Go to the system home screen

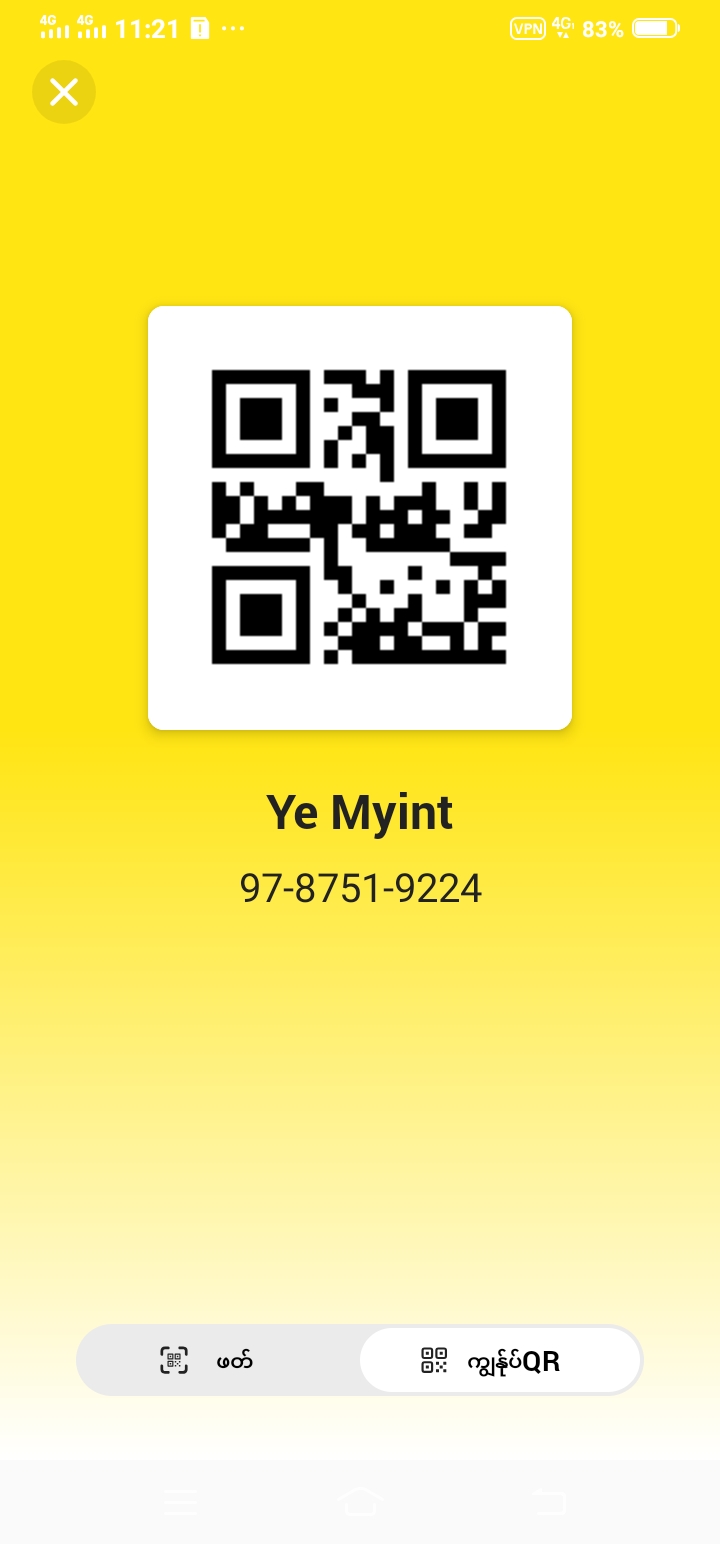click(x=360, y=1501)
